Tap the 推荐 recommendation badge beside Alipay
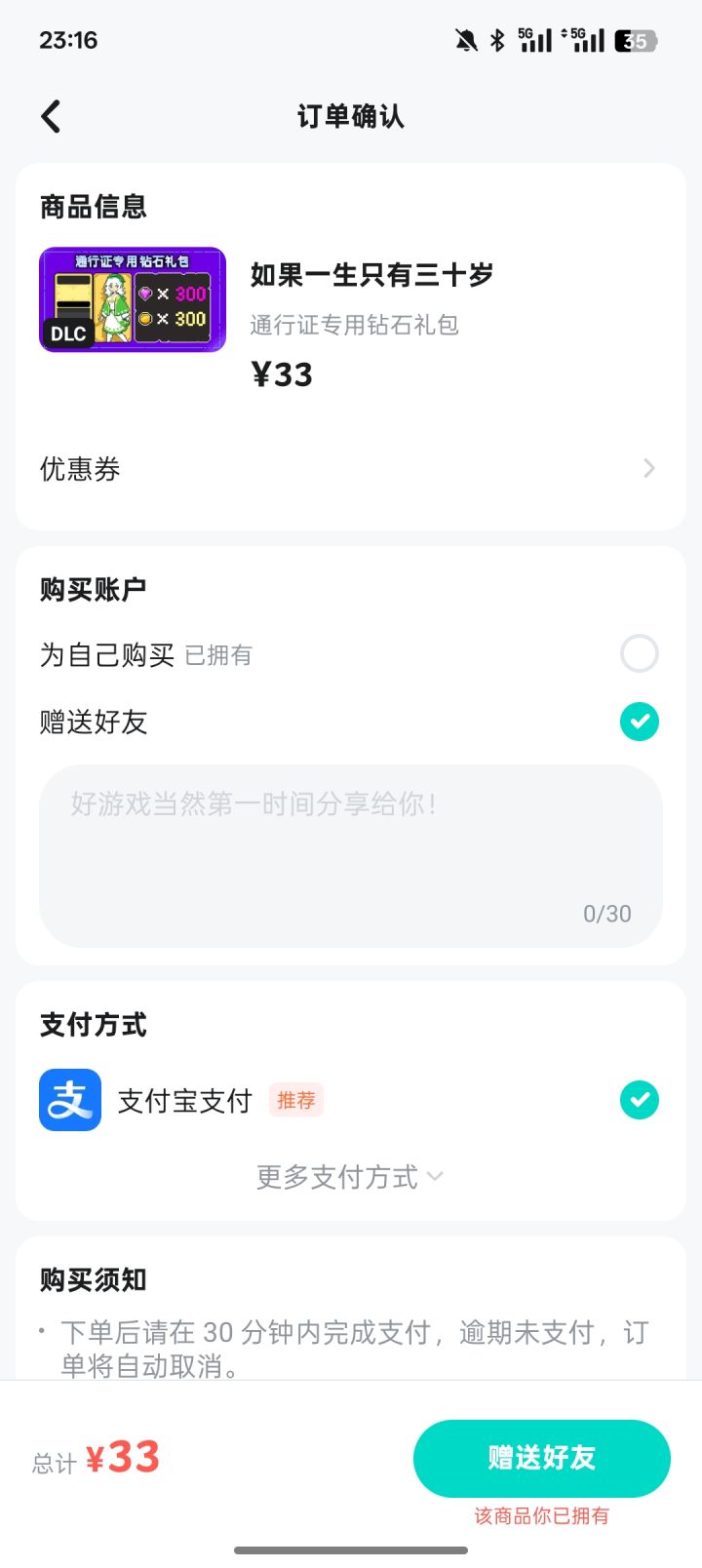 (x=296, y=1099)
